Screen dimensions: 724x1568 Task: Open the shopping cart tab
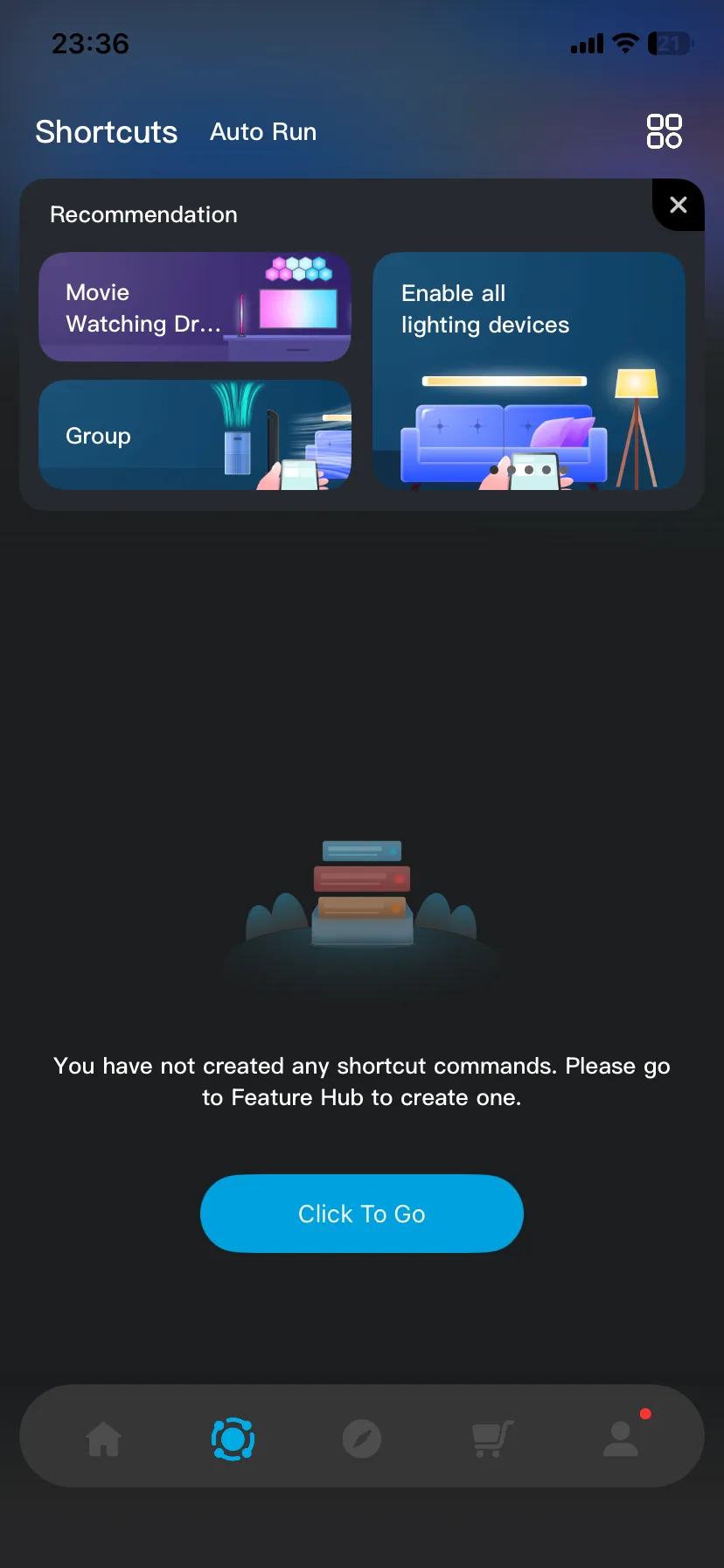[x=491, y=1438]
